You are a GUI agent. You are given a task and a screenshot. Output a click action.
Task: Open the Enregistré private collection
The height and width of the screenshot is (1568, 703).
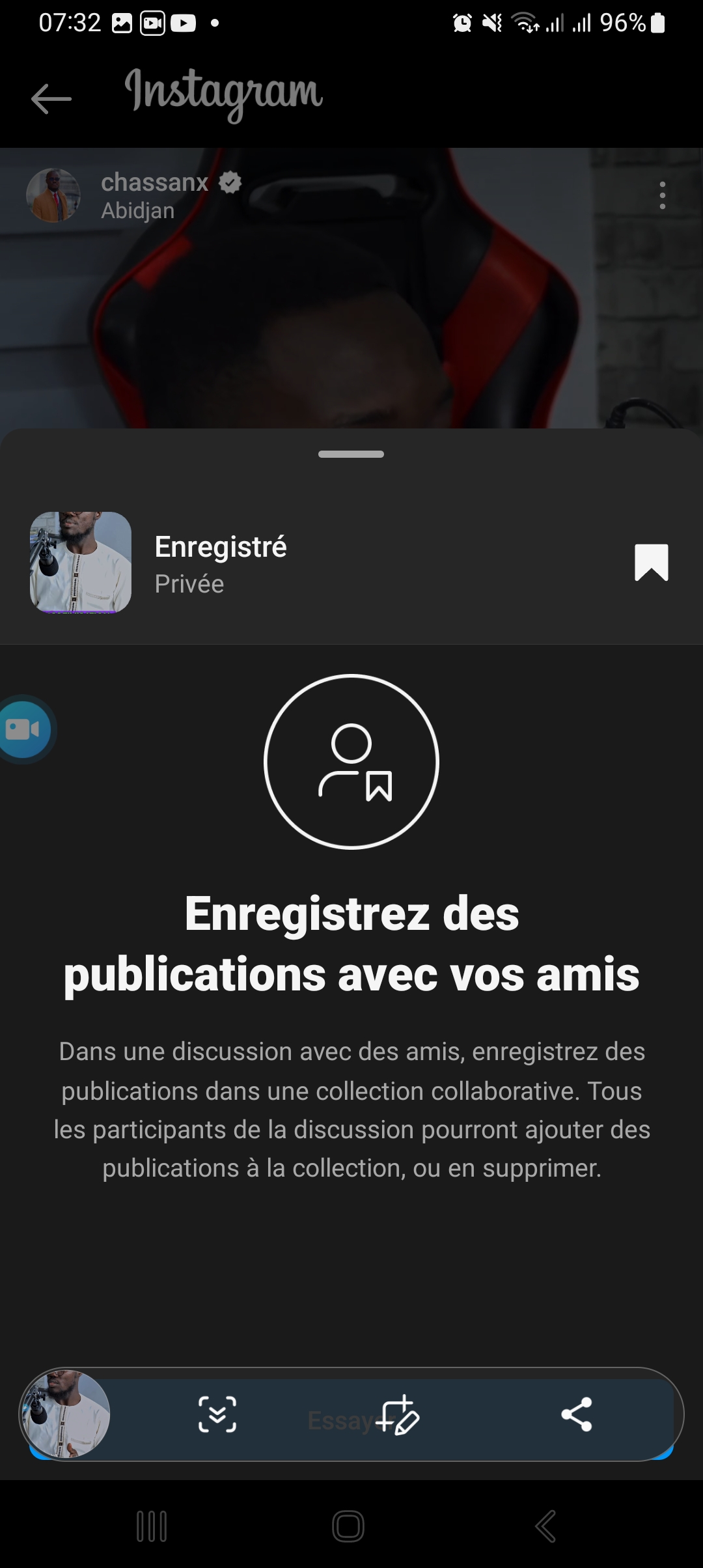pyautogui.click(x=221, y=563)
